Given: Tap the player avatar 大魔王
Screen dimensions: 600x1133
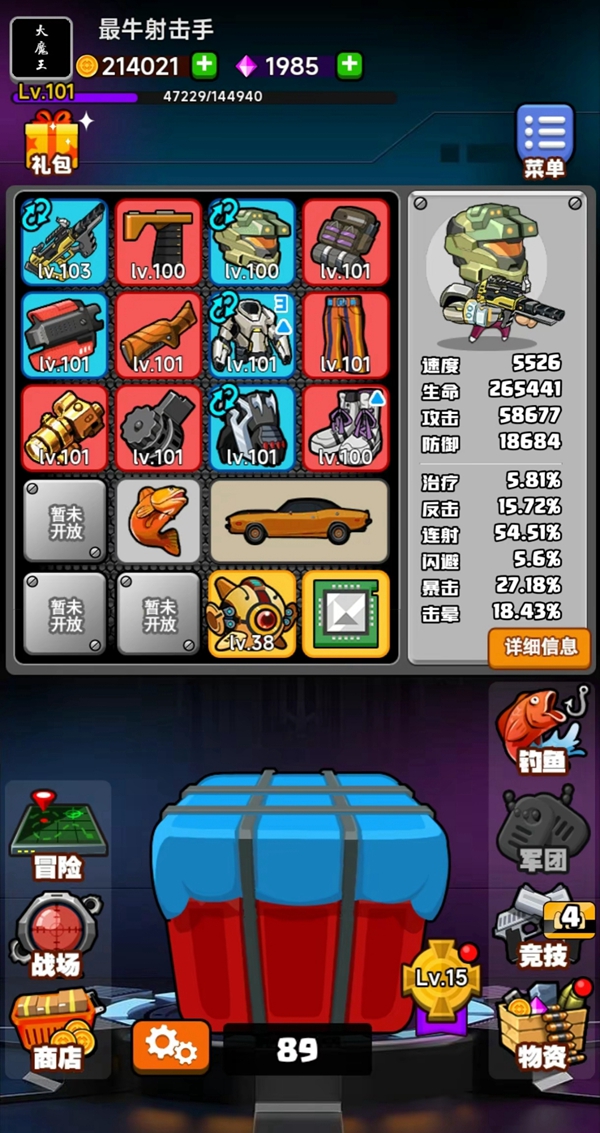Looking at the screenshot, I should [40, 47].
